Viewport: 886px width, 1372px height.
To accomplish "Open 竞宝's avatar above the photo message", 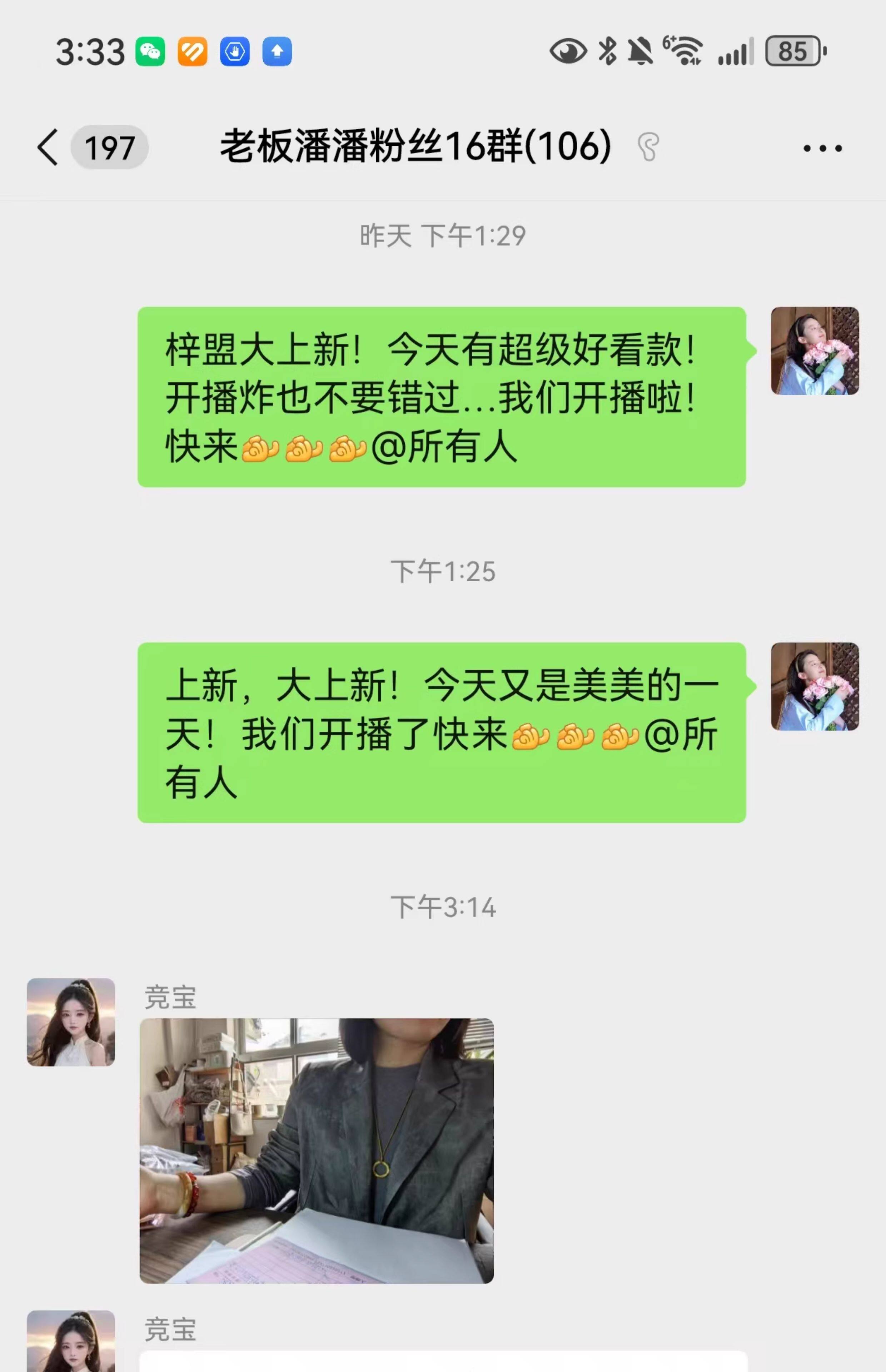I will (x=71, y=1021).
